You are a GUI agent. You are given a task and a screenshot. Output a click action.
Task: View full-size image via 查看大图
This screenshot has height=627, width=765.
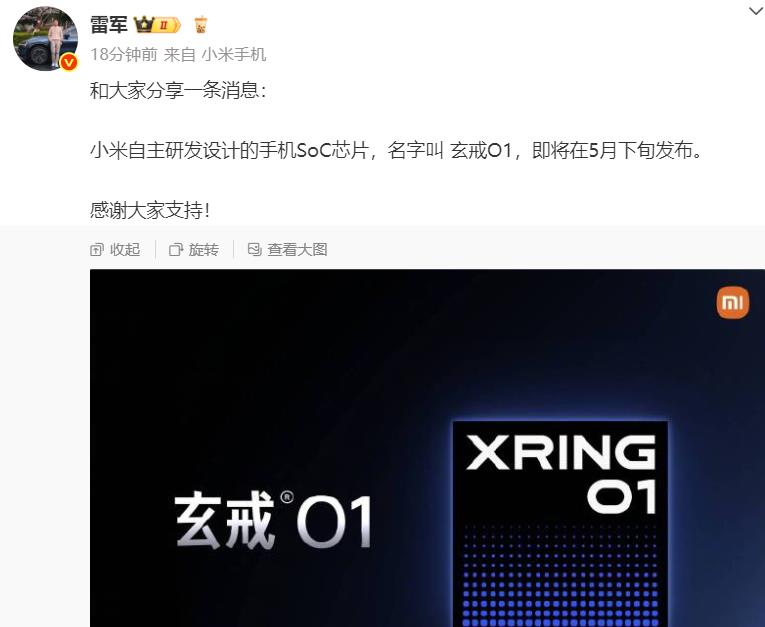tap(287, 249)
